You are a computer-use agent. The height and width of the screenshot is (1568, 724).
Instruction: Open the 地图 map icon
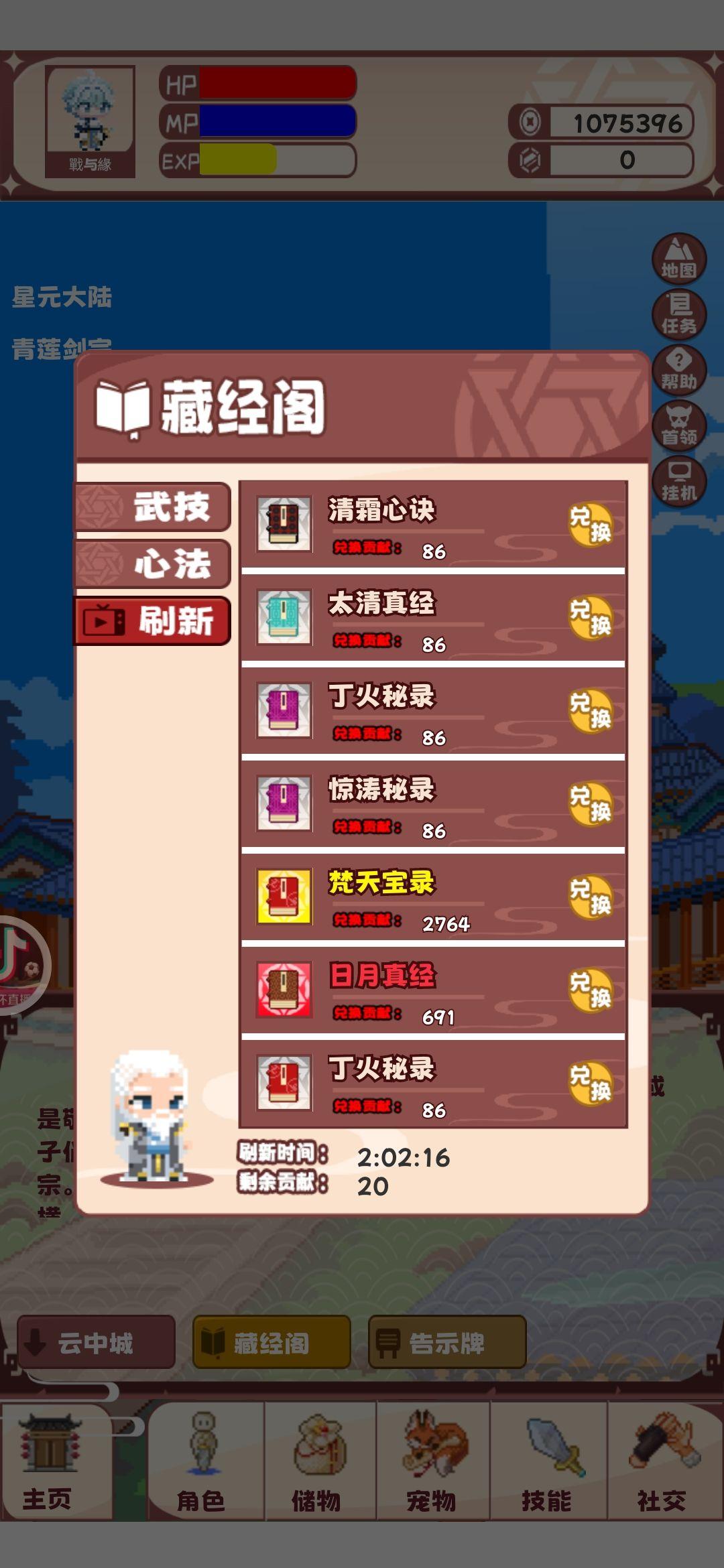pos(679,259)
